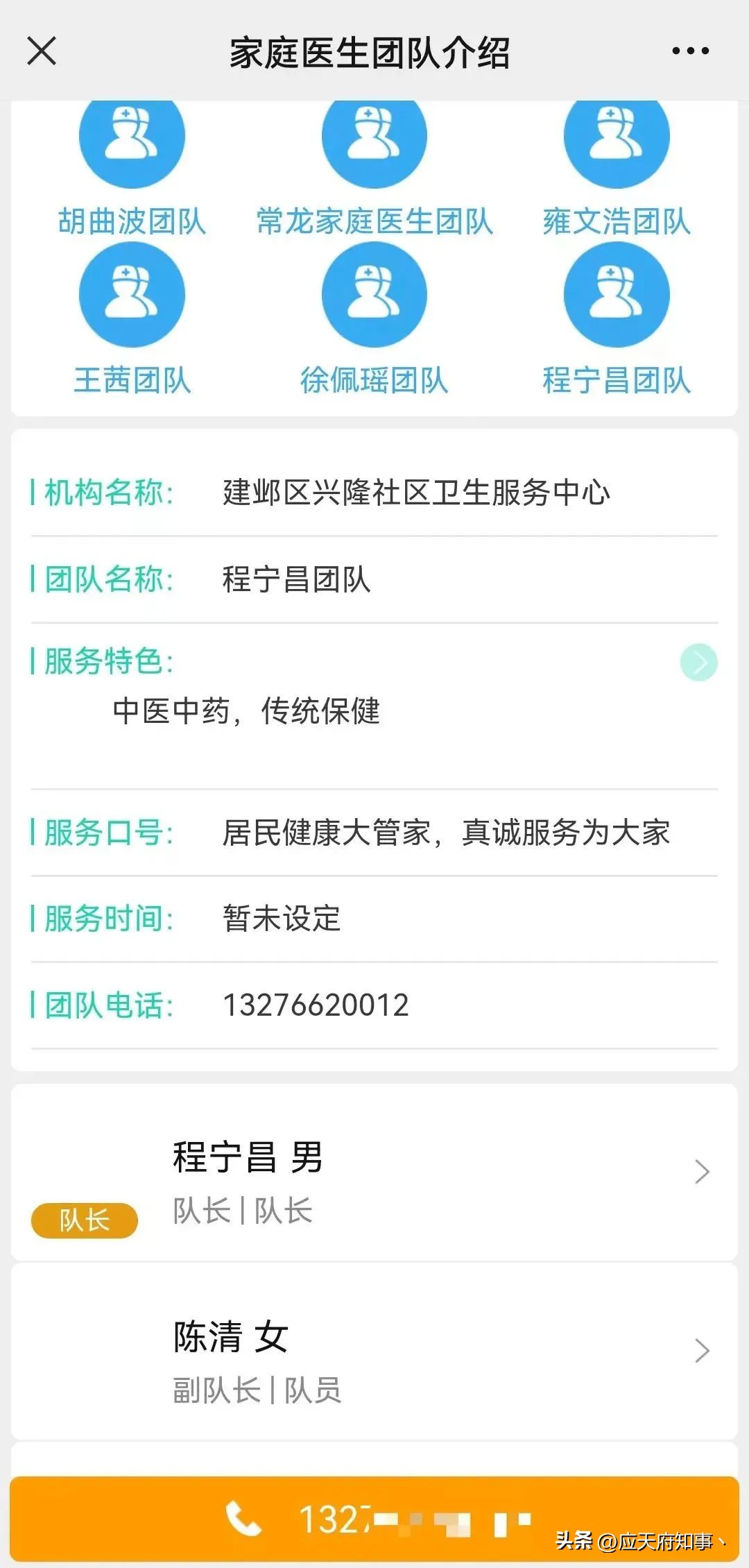View the 王茜团队 team icon
This screenshot has height=1568, width=749.
tap(132, 297)
